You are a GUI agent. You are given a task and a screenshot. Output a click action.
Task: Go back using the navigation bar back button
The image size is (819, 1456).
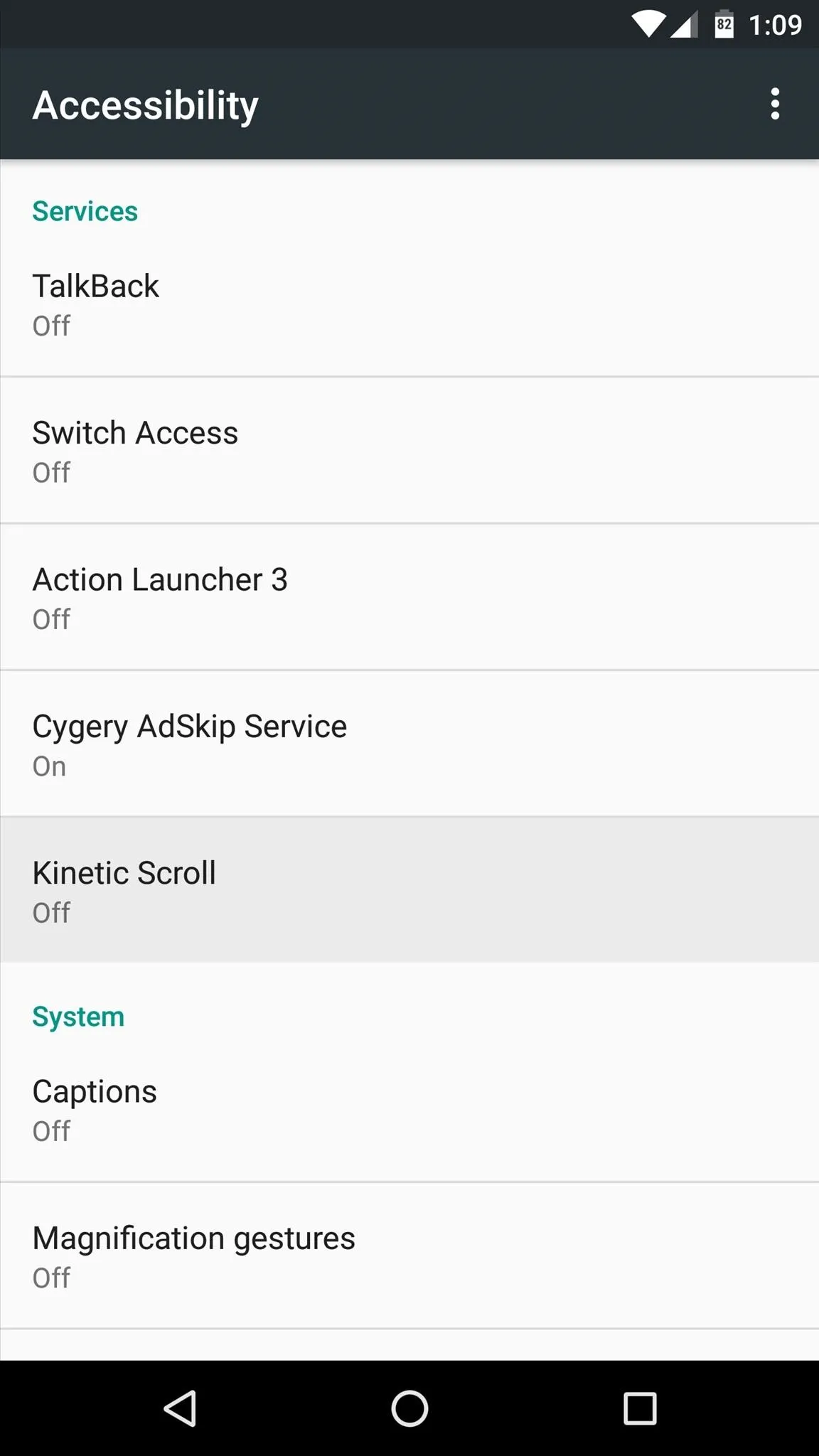pyautogui.click(x=181, y=1408)
